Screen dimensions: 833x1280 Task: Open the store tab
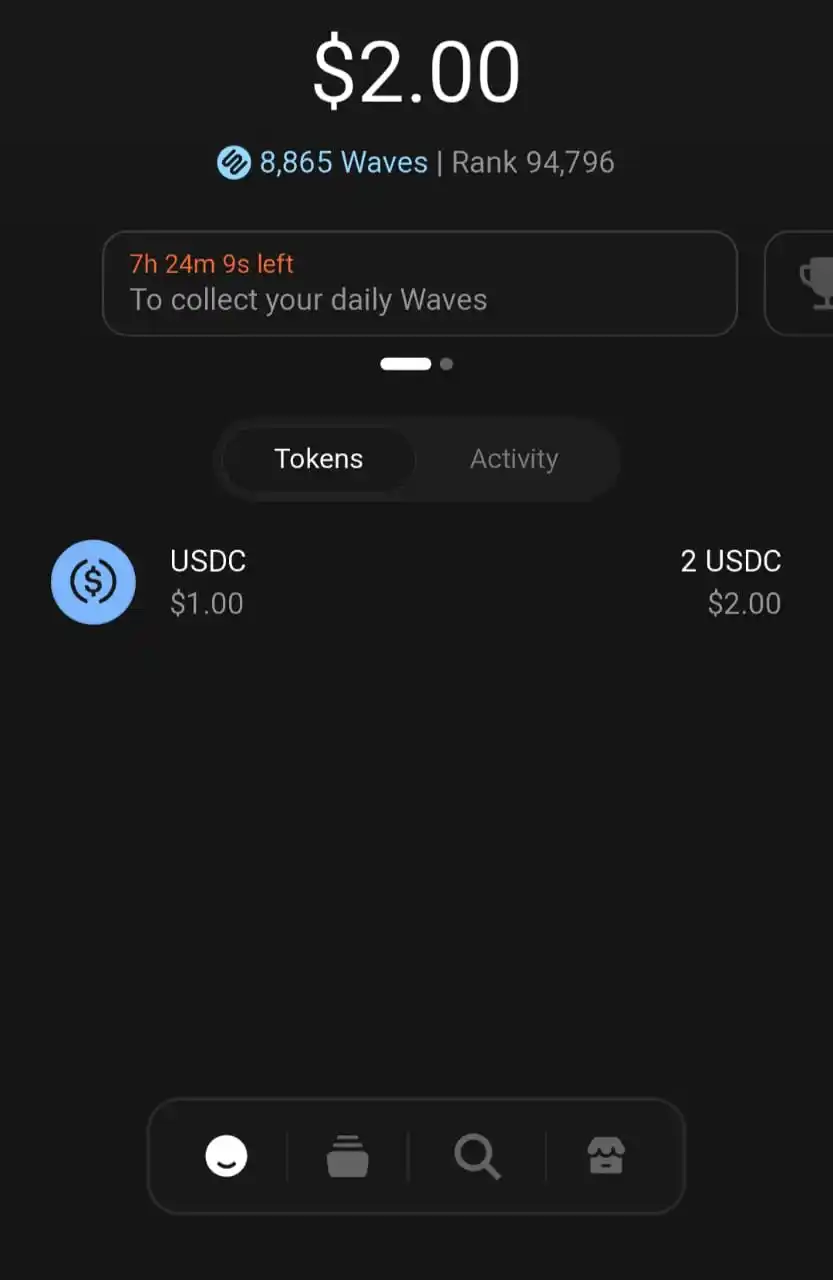606,1157
